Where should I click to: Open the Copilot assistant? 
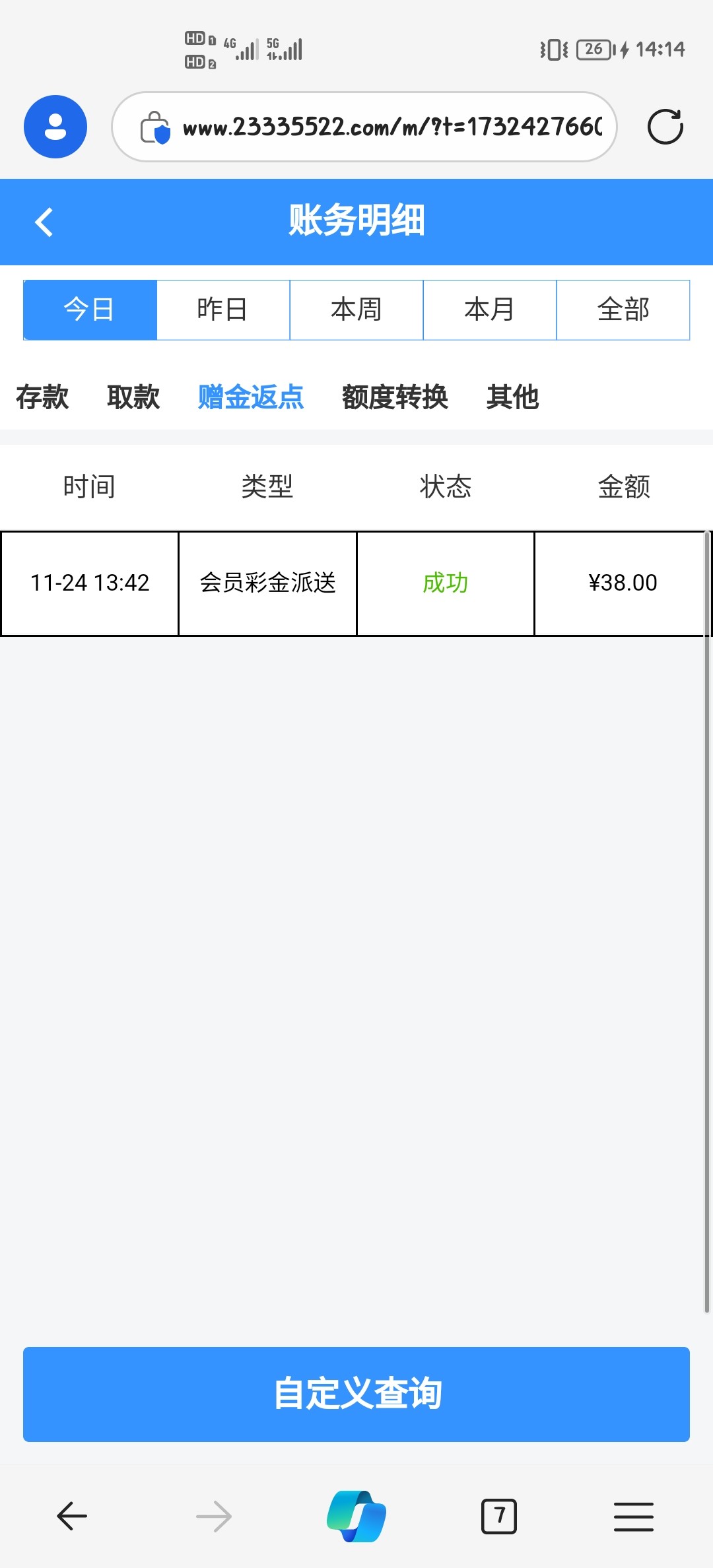coord(356,1517)
